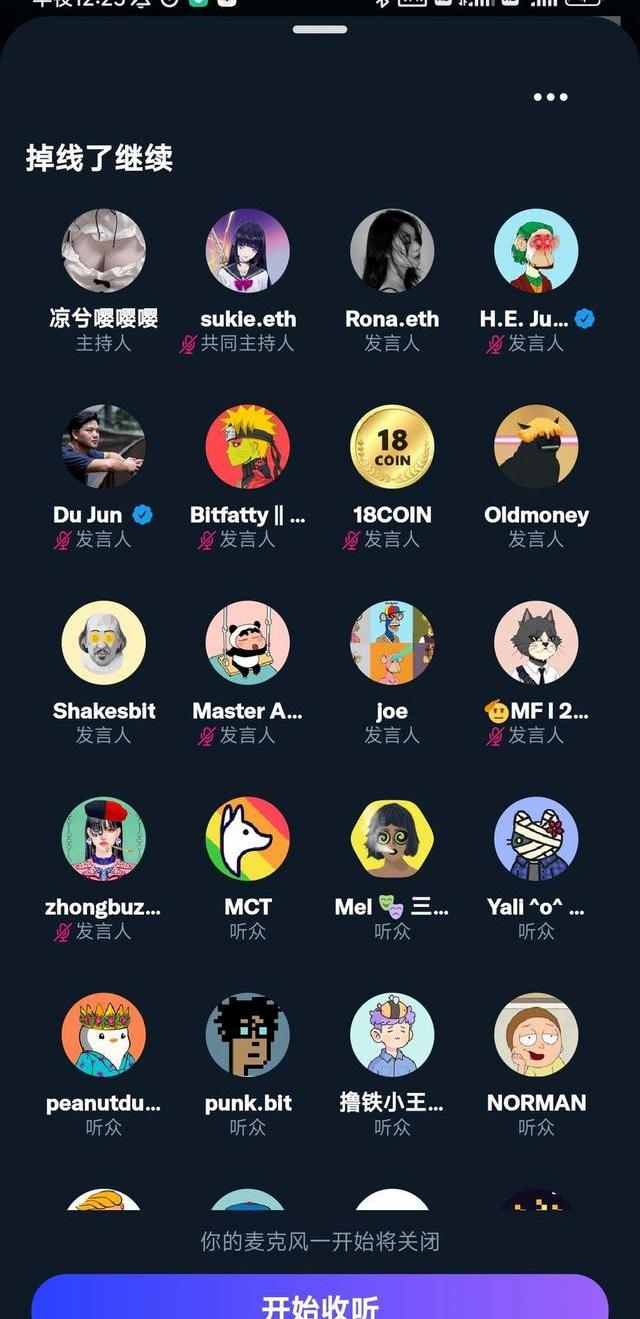The width and height of the screenshot is (640, 1319).
Task: Open Du Jun's speaker profile
Action: [x=104, y=447]
